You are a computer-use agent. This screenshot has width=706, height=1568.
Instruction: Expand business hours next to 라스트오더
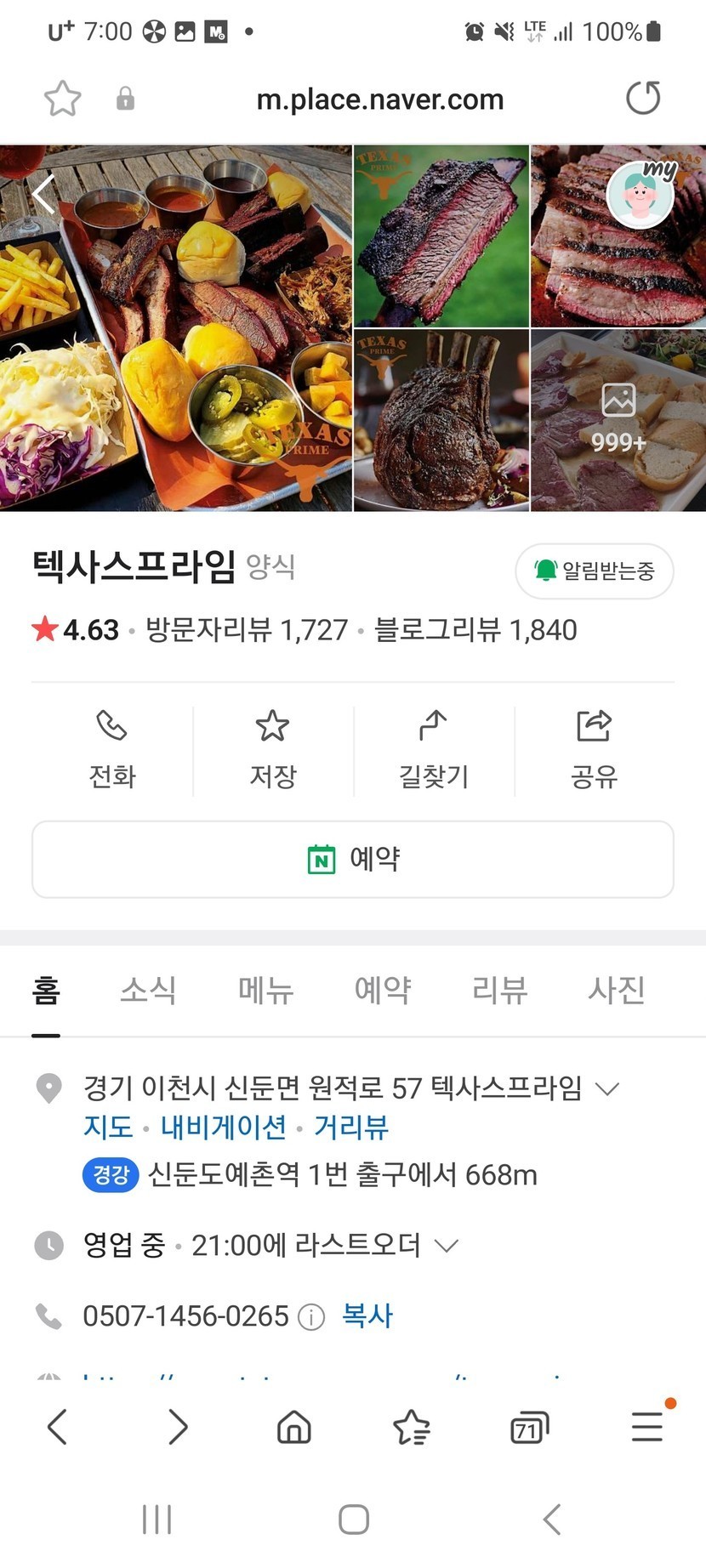point(447,1246)
